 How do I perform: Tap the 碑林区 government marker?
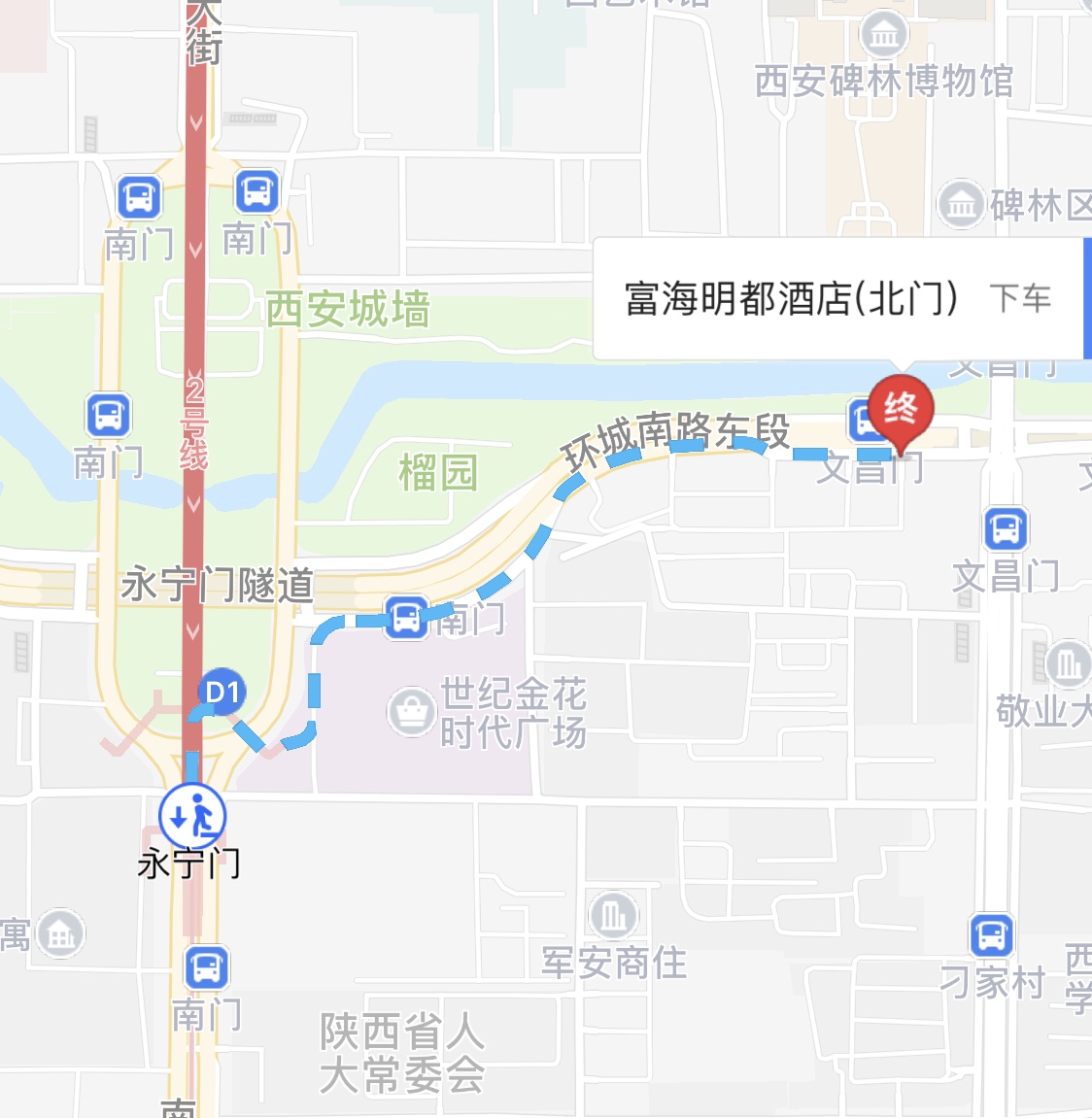click(961, 204)
